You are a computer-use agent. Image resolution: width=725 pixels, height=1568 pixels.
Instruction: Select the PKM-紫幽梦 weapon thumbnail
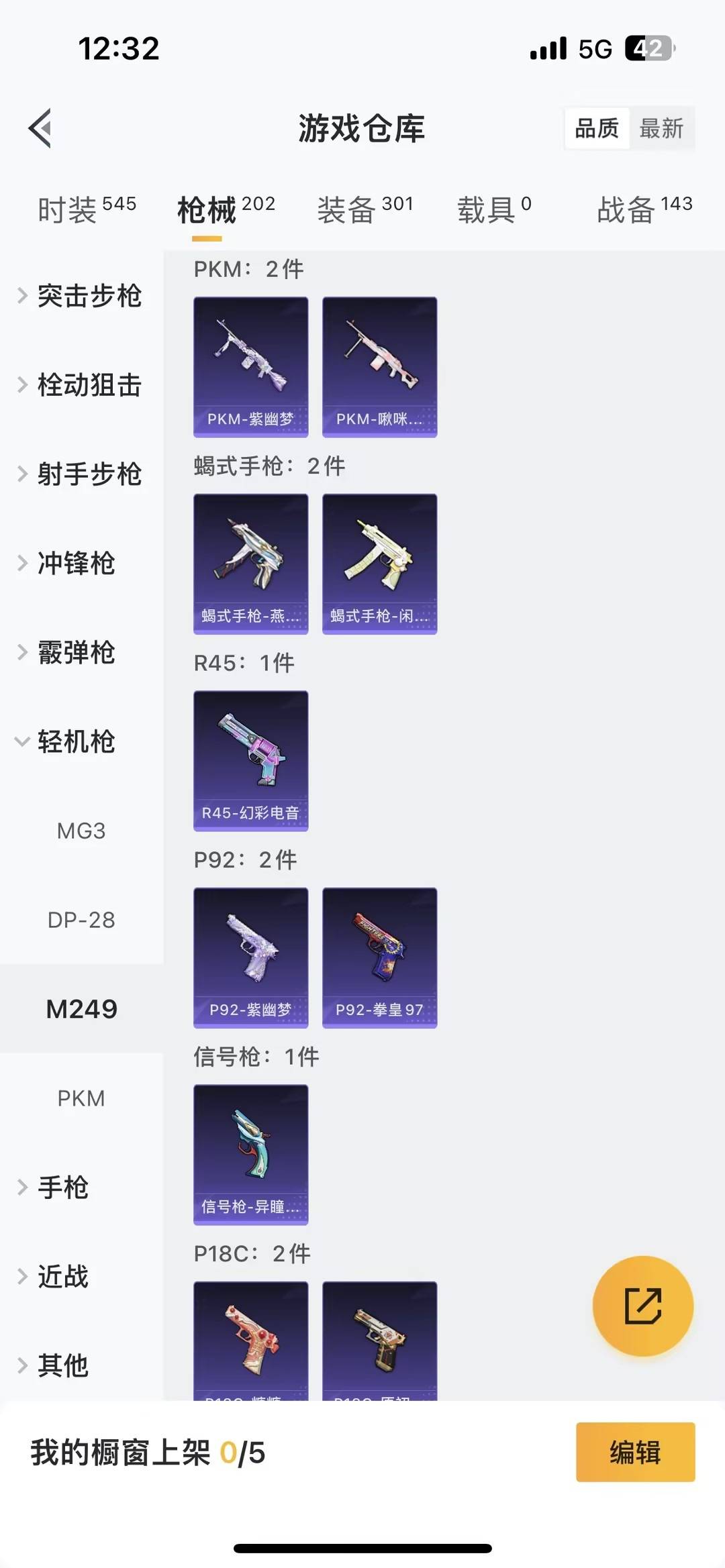click(x=250, y=364)
